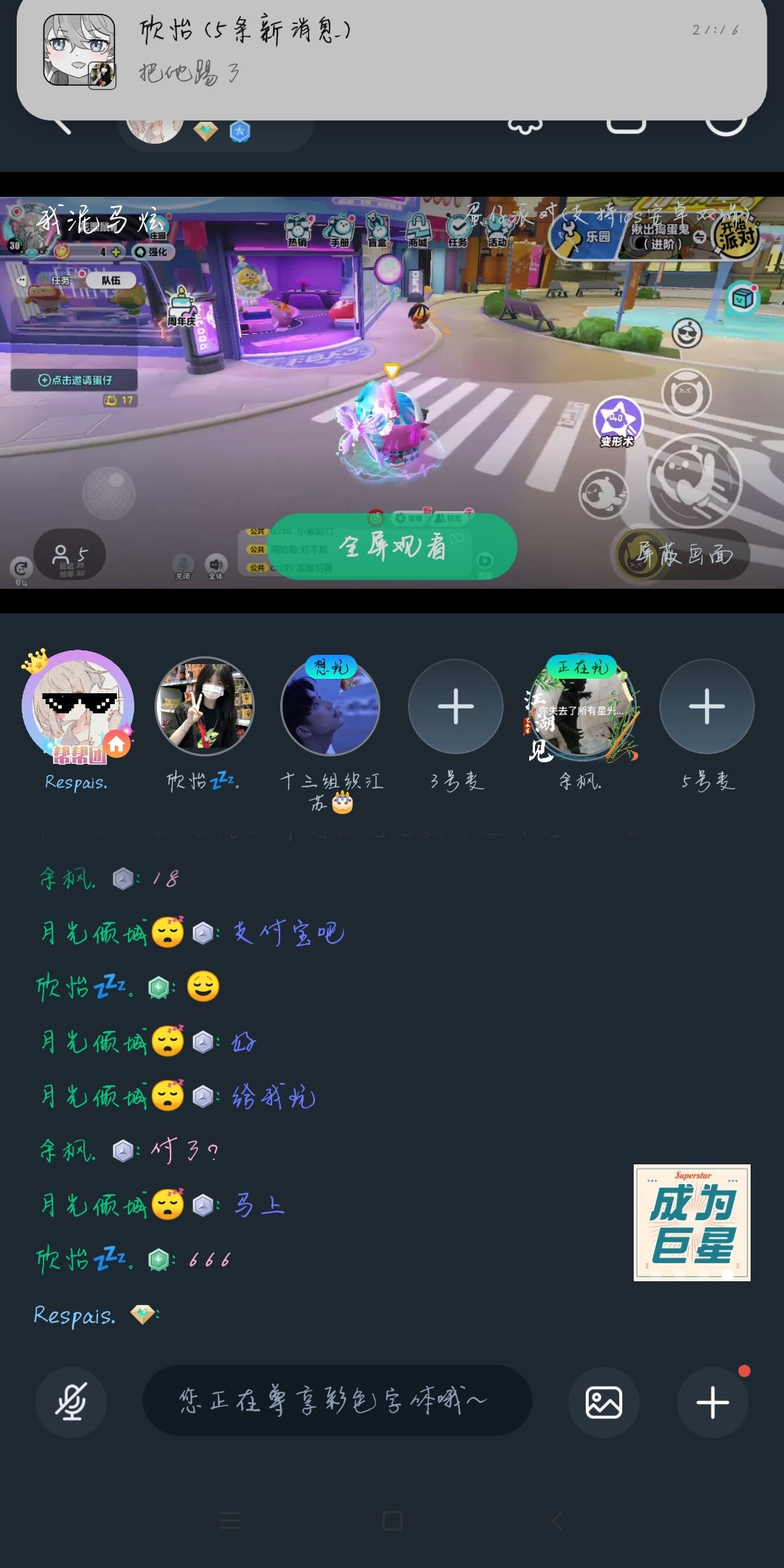Image resolution: width=784 pixels, height=1568 pixels.
Task: Open 欣怡's mic seat avatar
Action: (205, 706)
